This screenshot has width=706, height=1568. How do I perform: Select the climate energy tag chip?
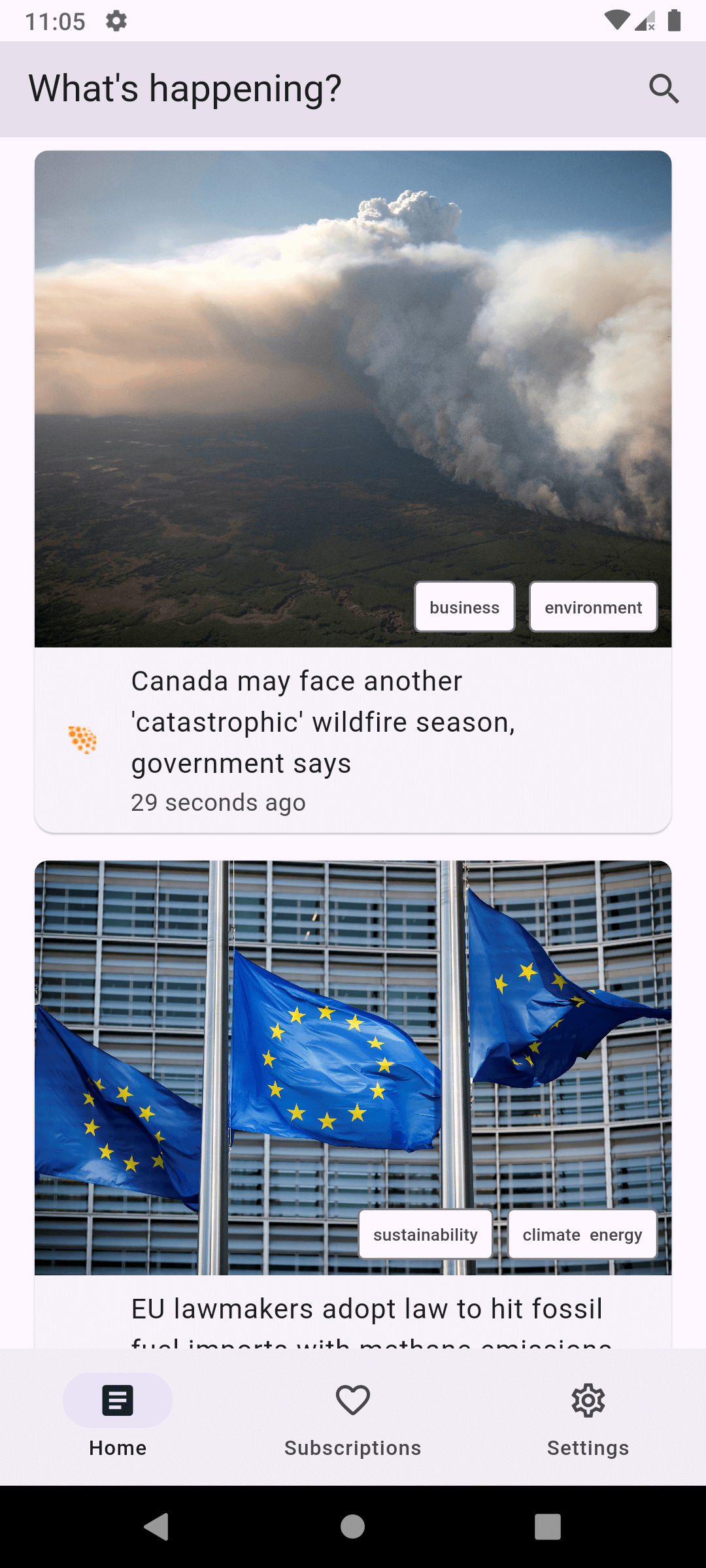click(582, 1234)
